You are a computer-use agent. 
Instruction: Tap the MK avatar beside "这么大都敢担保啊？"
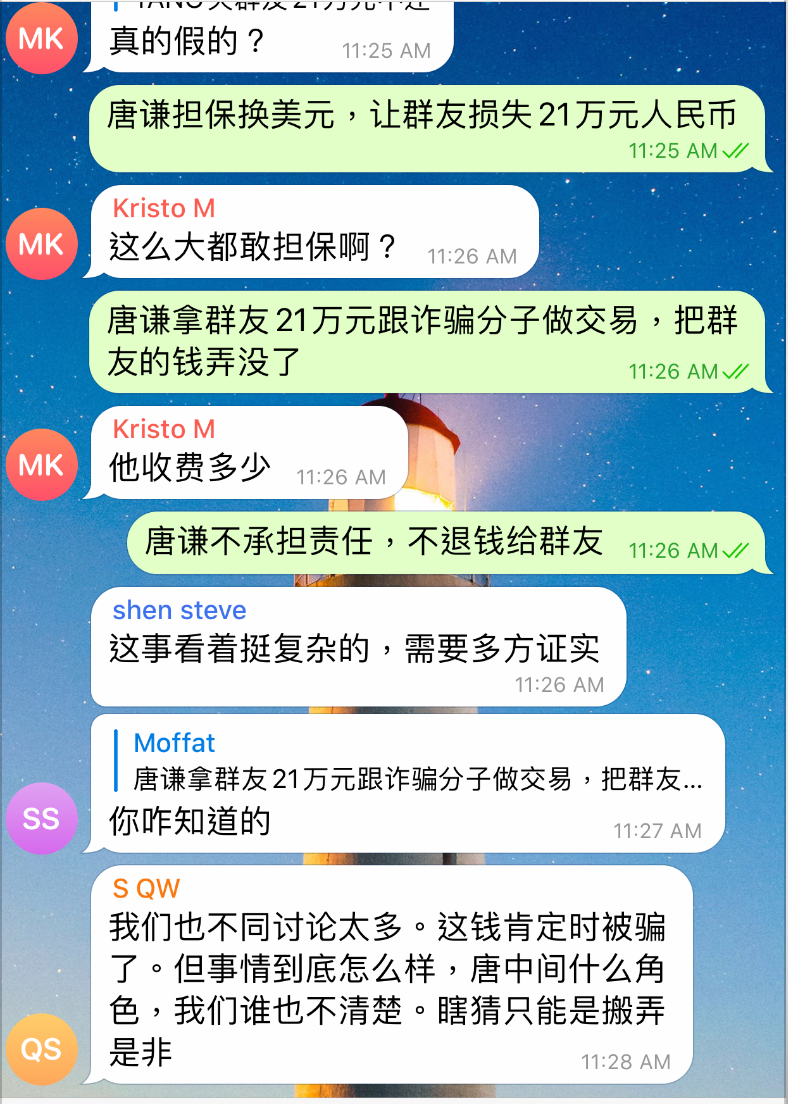click(41, 244)
